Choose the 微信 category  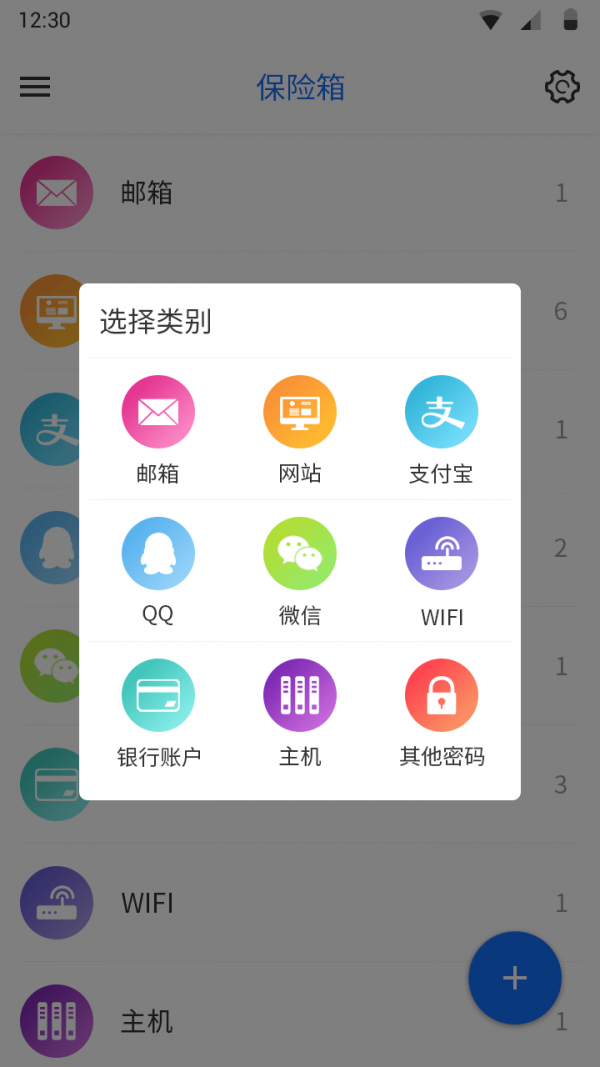click(300, 554)
